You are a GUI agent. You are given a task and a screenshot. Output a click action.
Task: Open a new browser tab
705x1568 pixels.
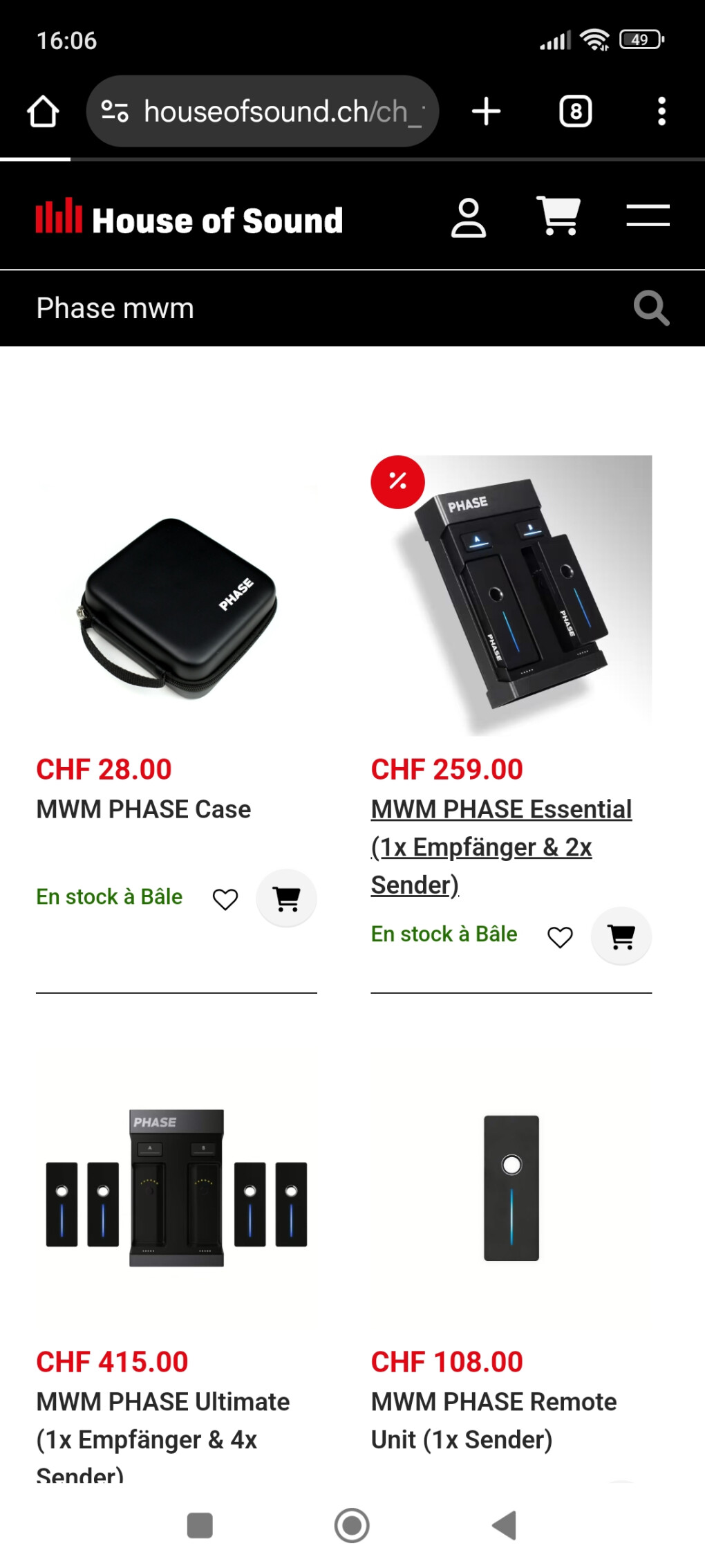click(486, 111)
